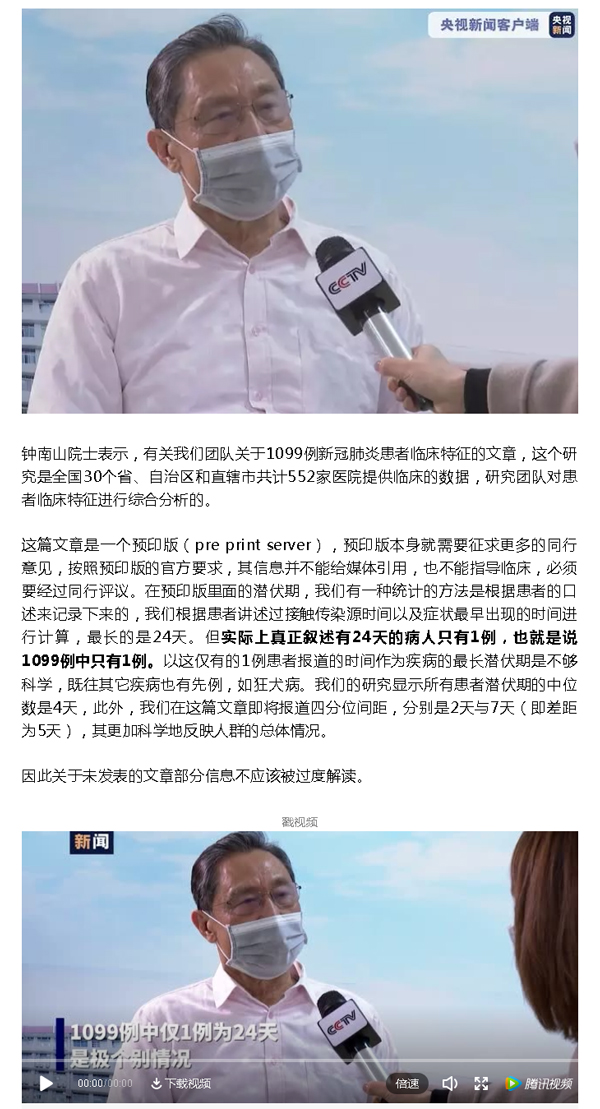Image resolution: width=600 pixels, height=1109 pixels.
Task: Play the video
Action: (x=46, y=1083)
